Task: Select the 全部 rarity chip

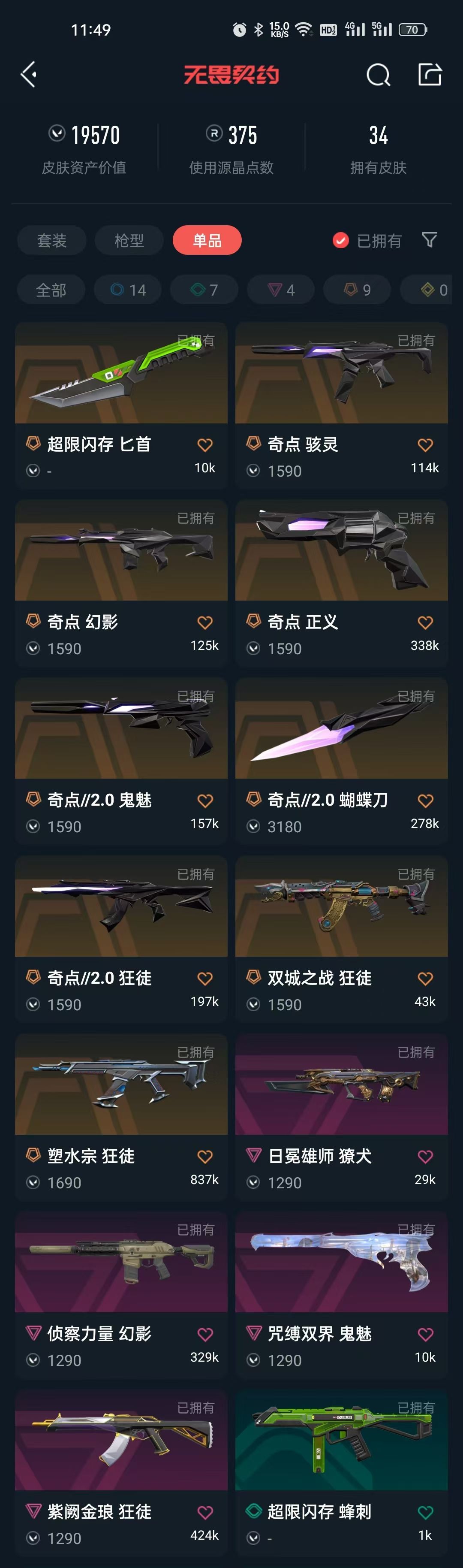Action: click(x=51, y=290)
